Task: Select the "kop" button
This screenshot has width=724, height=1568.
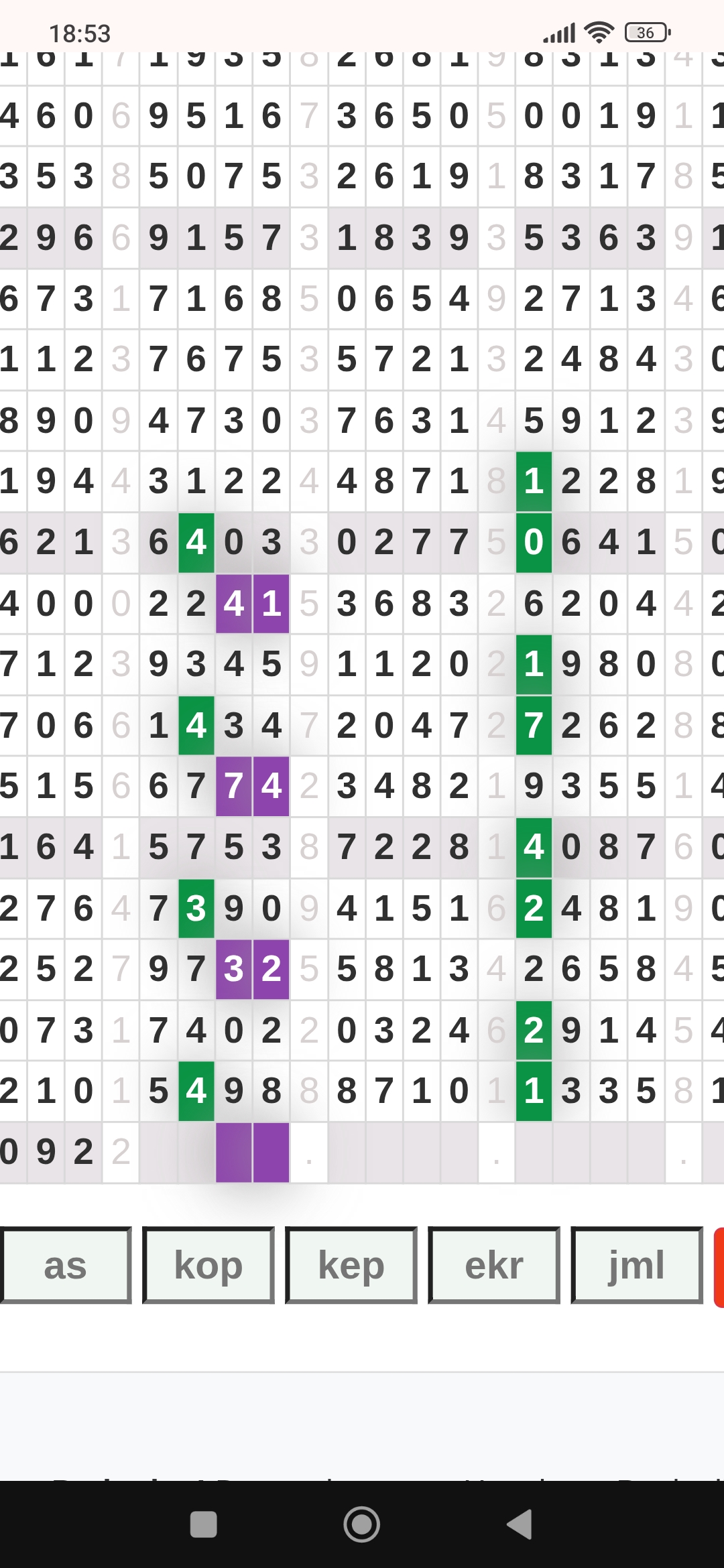Action: click(208, 1265)
